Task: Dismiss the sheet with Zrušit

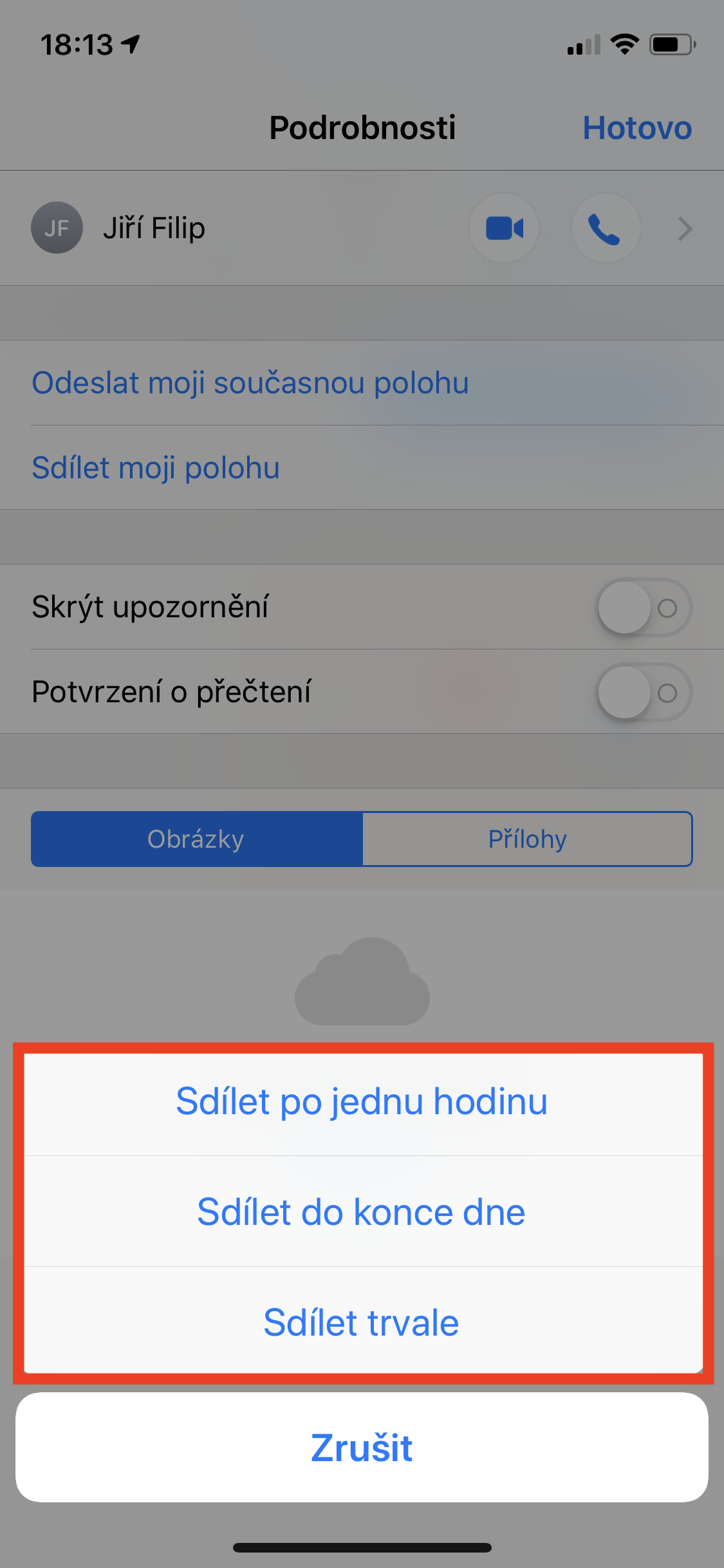Action: point(362,1448)
